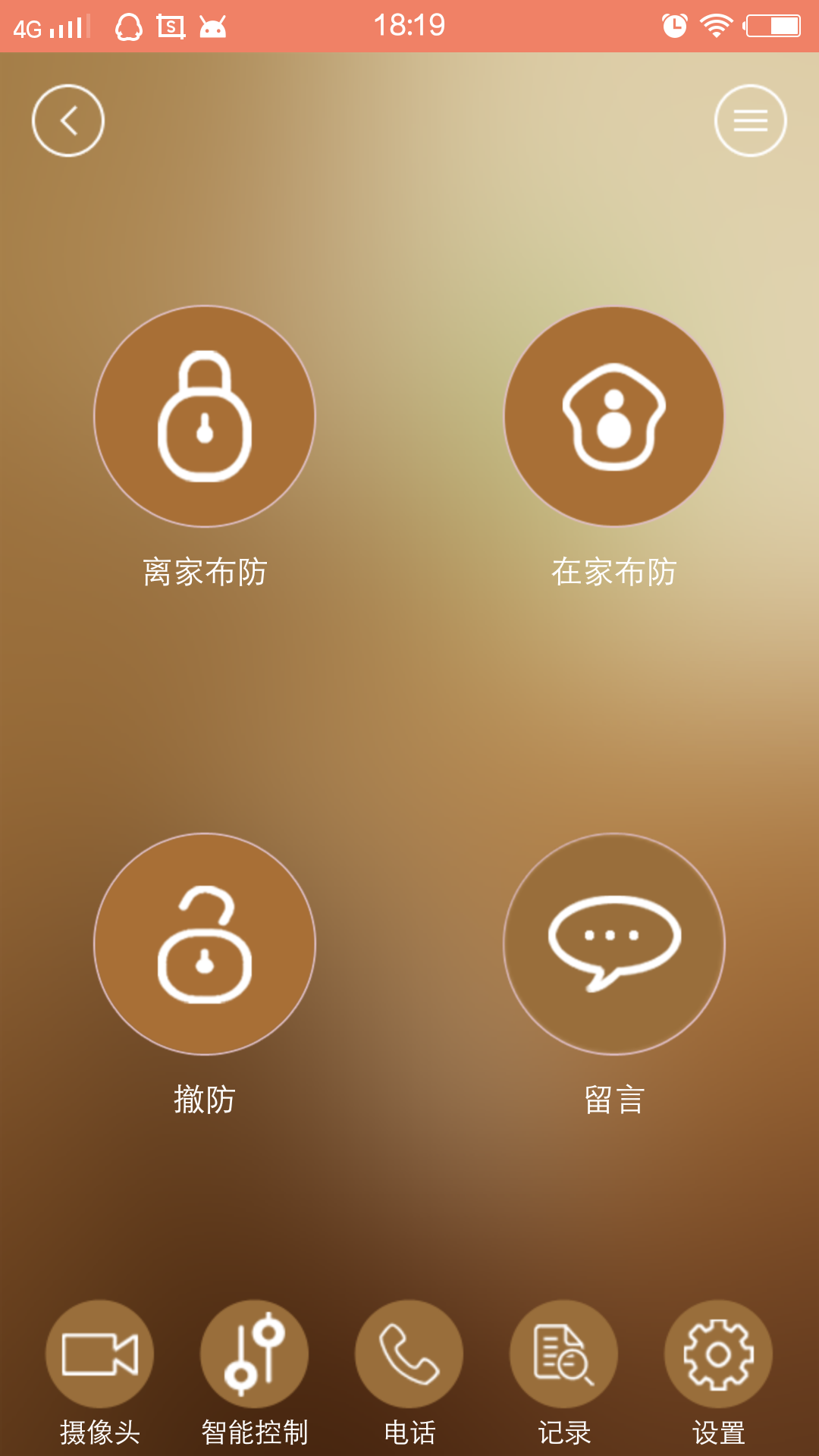819x1456 pixels.
Task: Select the 在家布防 text label
Action: [614, 573]
